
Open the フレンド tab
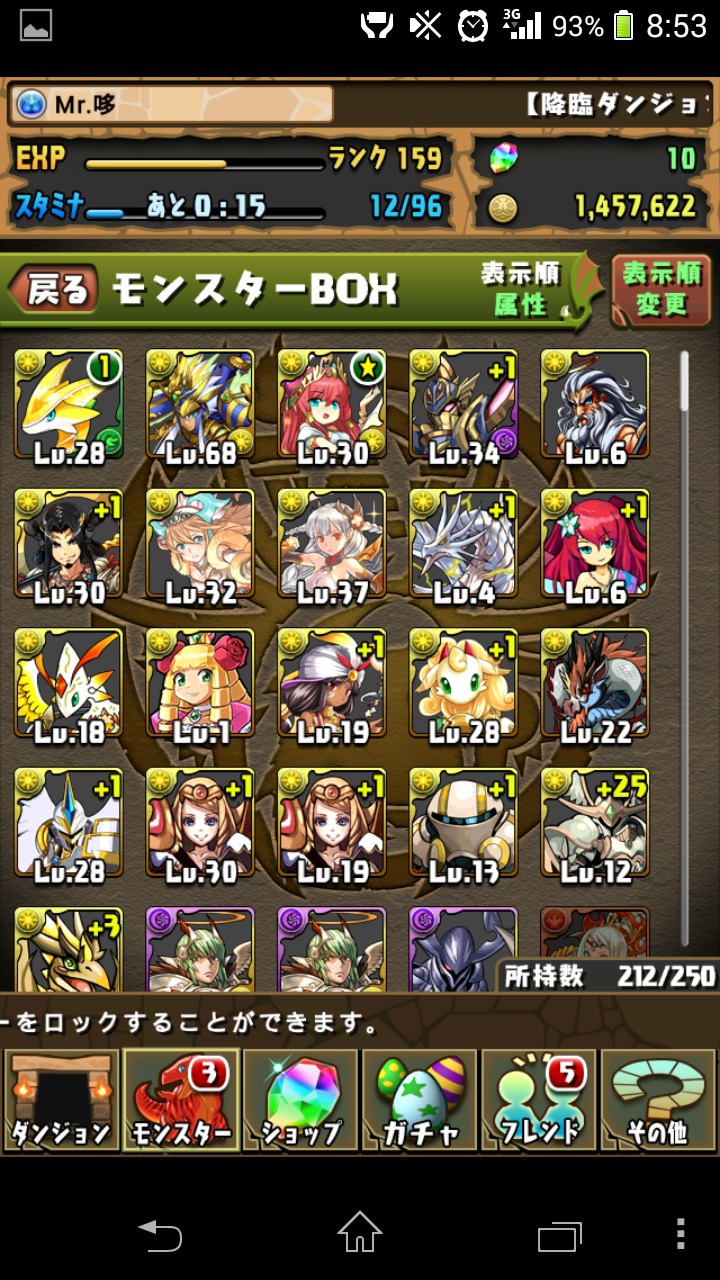540,1101
